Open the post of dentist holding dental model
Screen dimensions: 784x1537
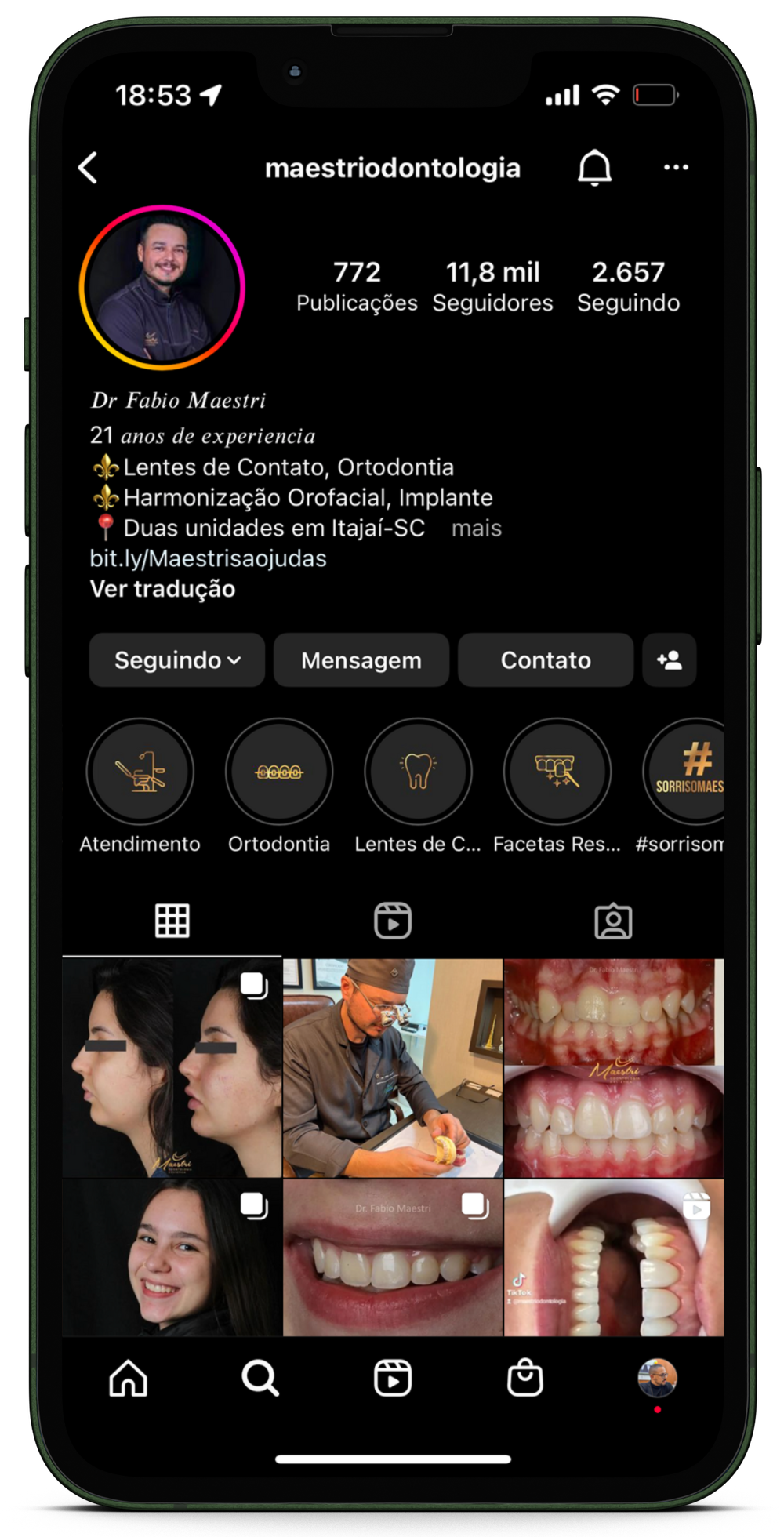393,1068
